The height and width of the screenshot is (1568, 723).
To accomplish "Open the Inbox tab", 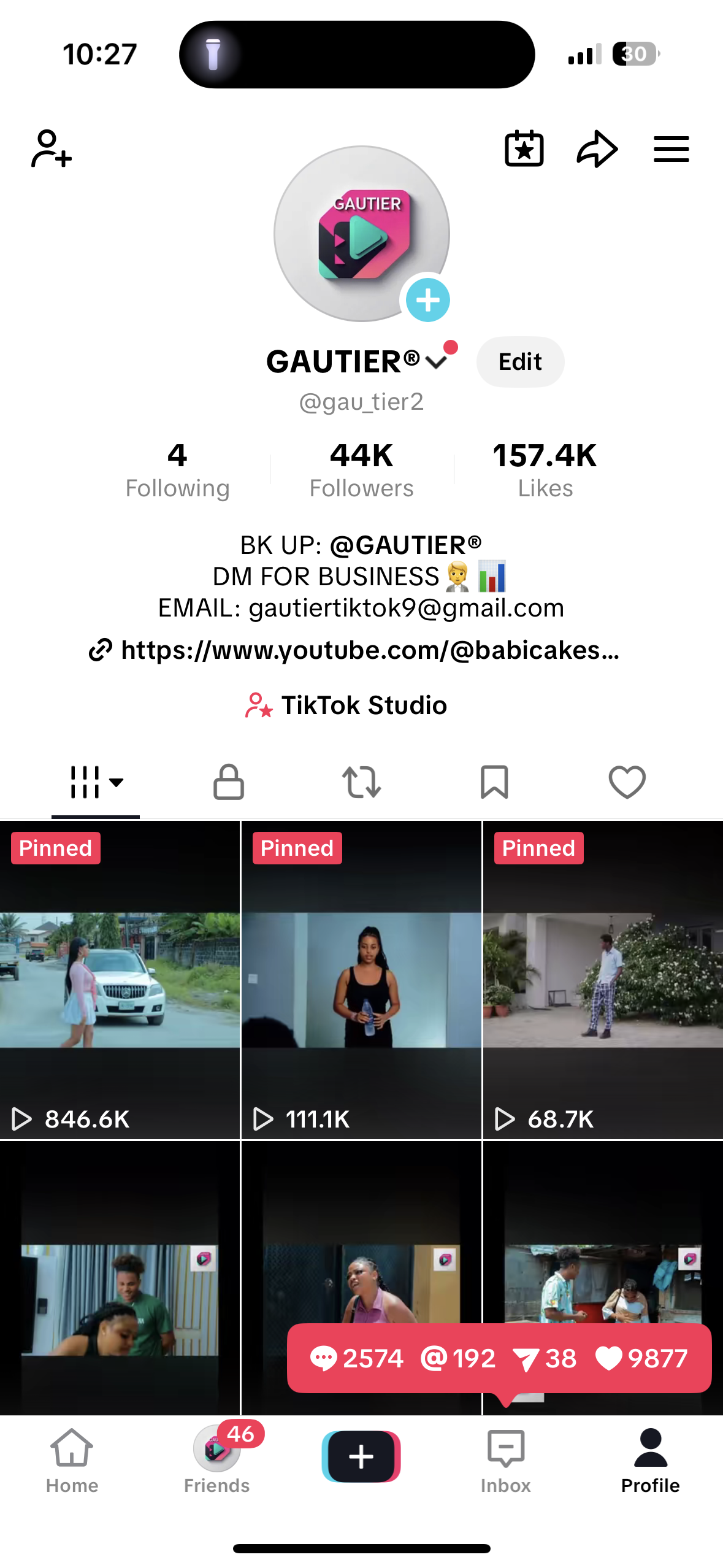I will point(505,1461).
